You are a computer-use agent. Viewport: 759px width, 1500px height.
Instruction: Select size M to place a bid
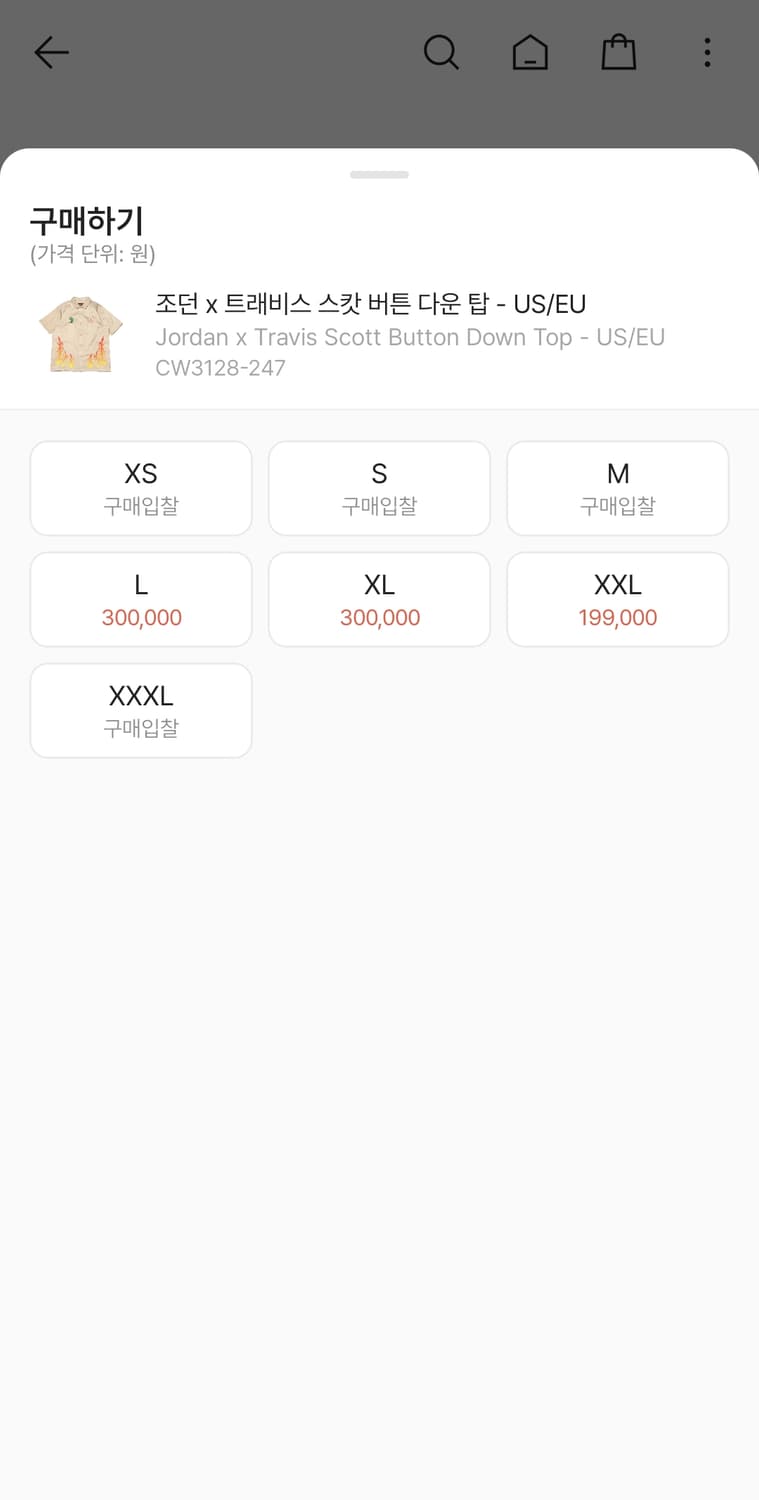pos(617,487)
